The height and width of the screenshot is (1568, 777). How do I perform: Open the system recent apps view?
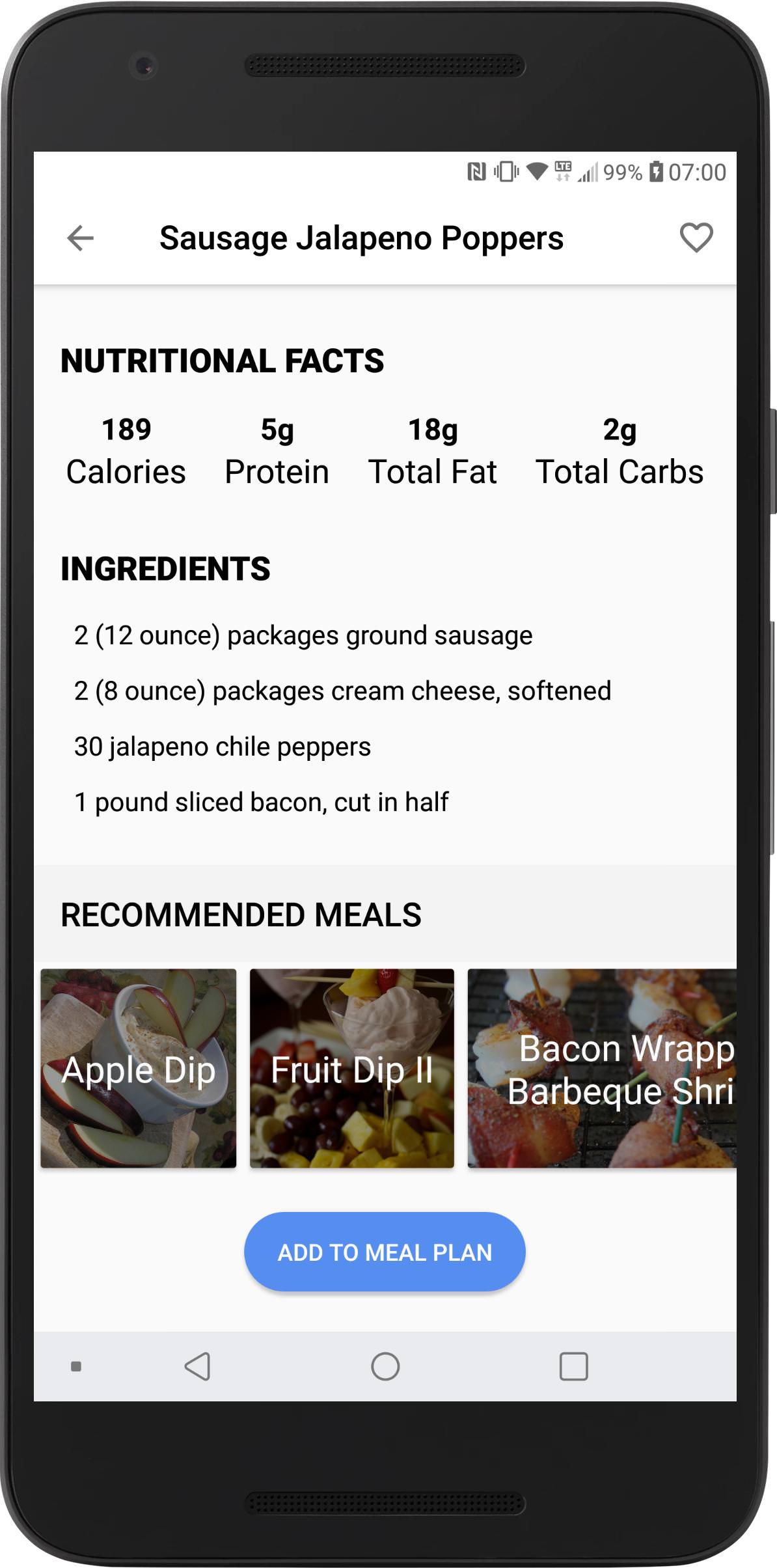(x=573, y=1366)
